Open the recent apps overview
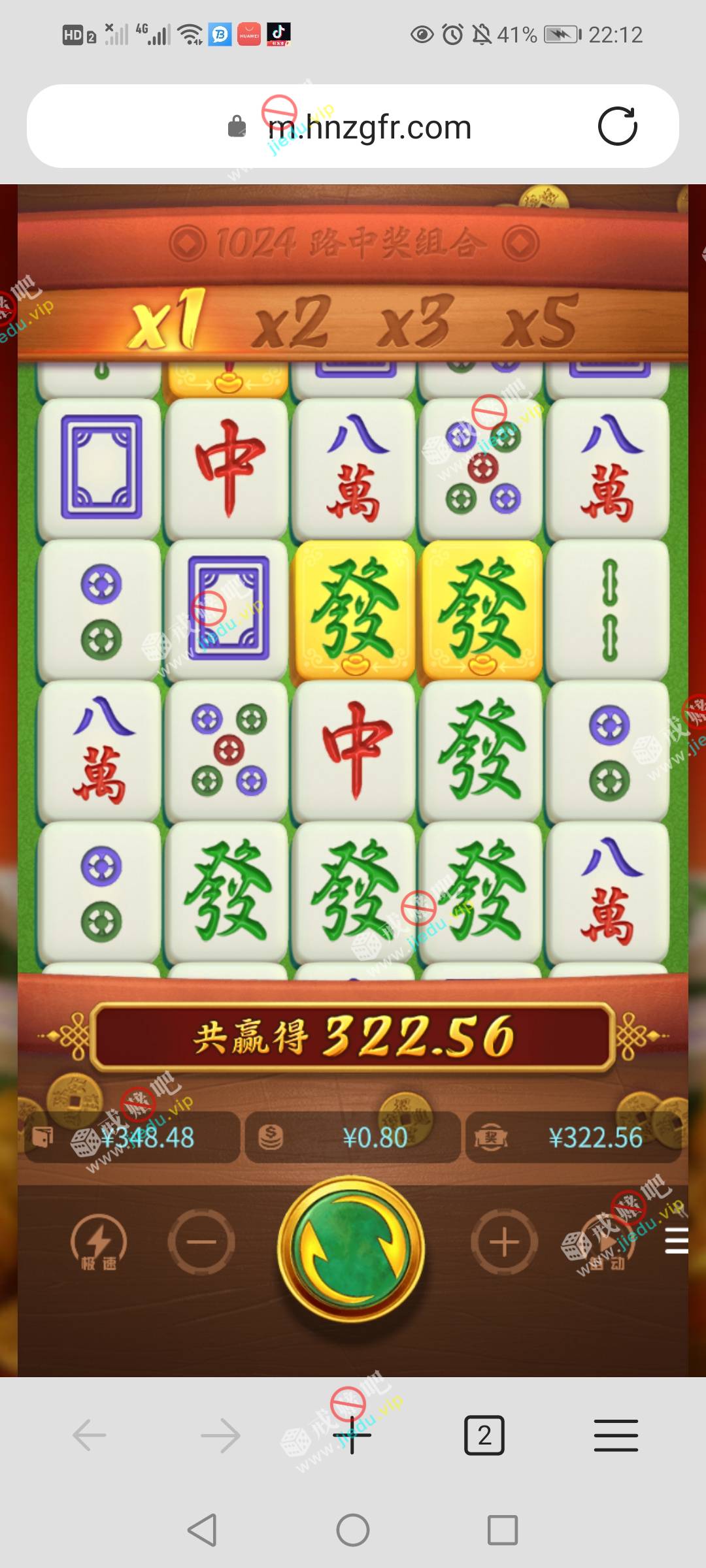Screen dimensions: 706x1568 pos(503,1530)
